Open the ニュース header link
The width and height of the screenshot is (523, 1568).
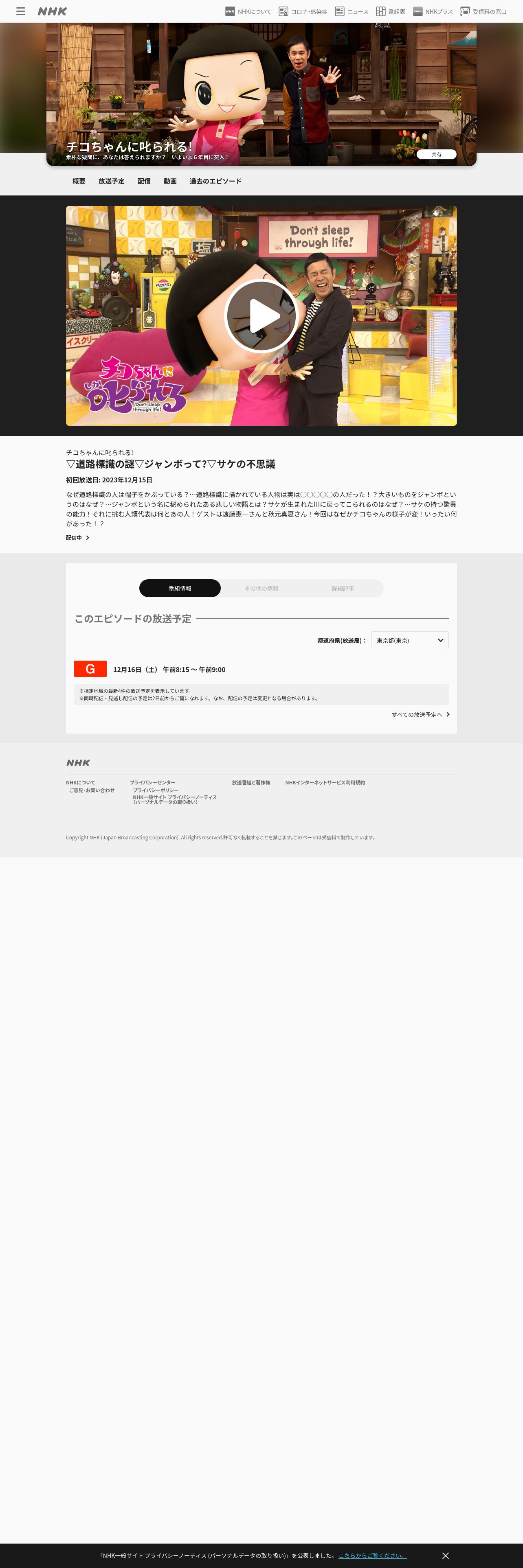click(351, 11)
